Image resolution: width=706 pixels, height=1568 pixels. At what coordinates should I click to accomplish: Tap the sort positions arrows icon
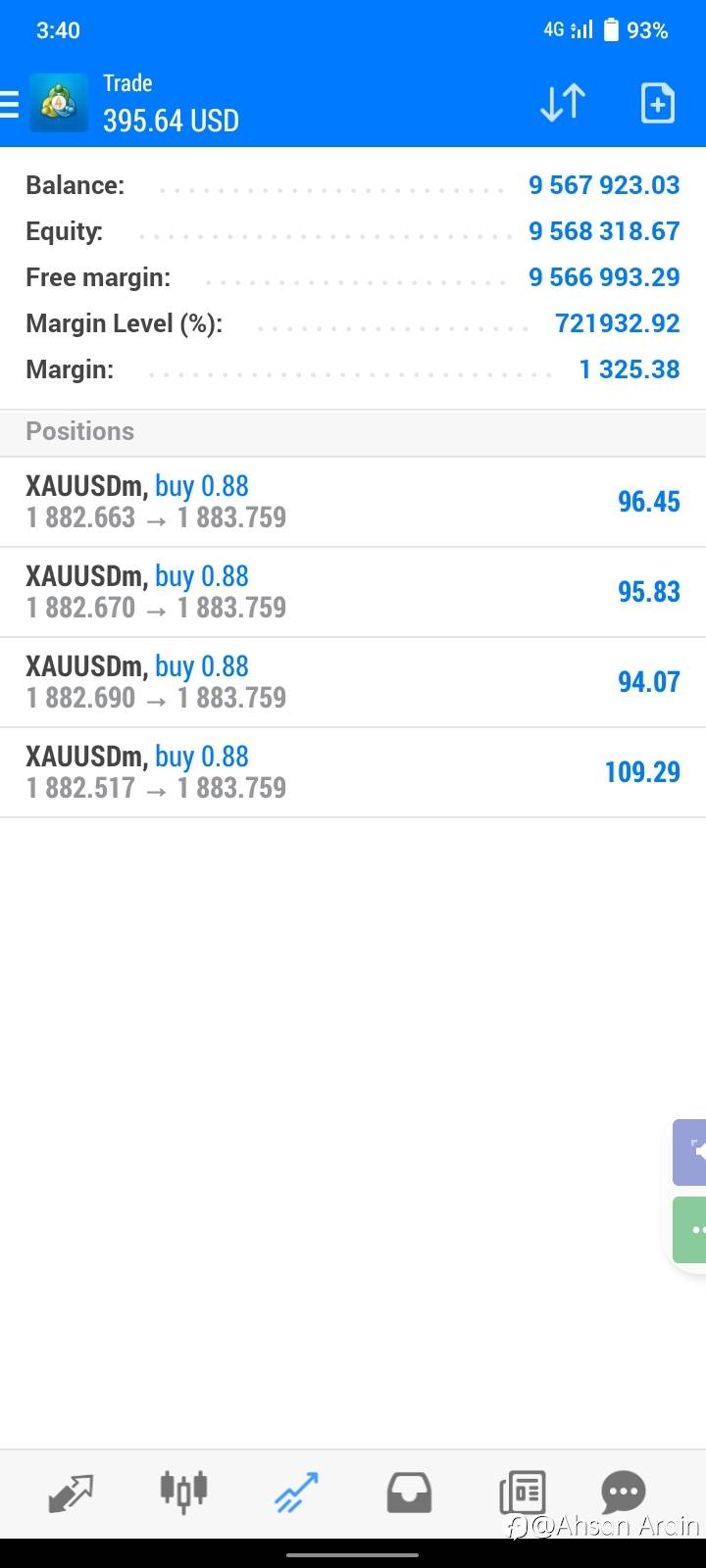[x=563, y=103]
